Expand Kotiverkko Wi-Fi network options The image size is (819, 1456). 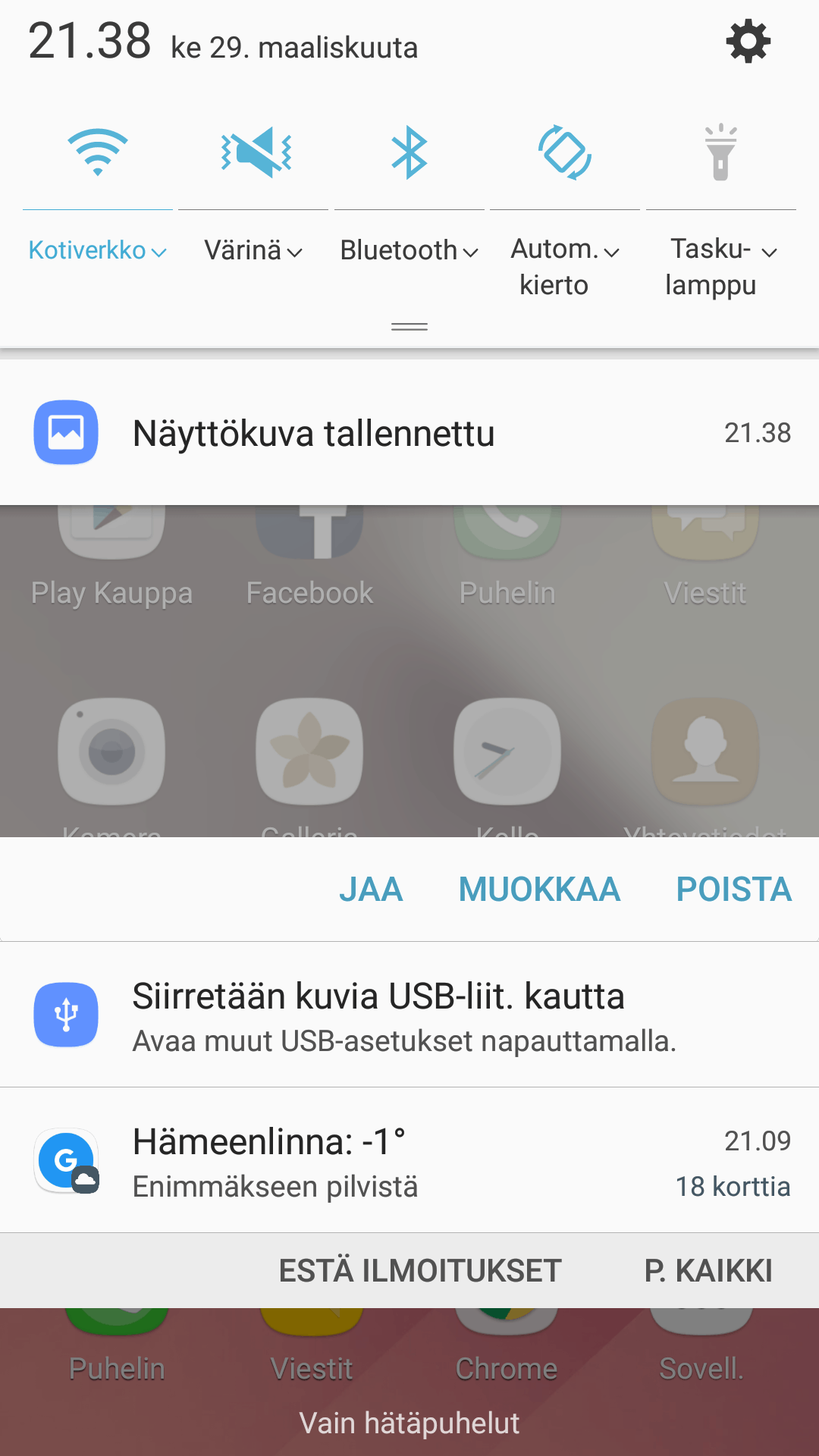[98, 250]
